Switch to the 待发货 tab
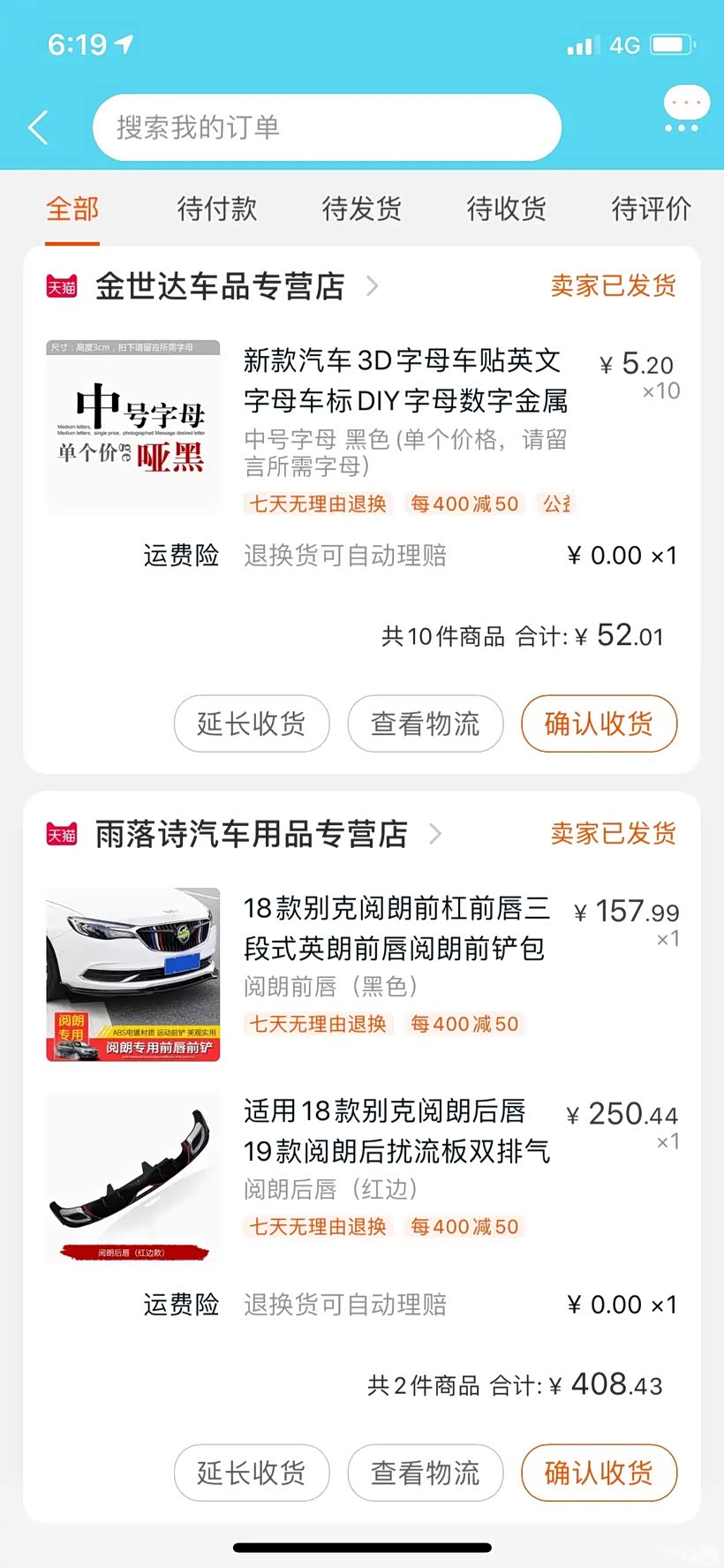Viewport: 724px width, 1568px height. 361,209
